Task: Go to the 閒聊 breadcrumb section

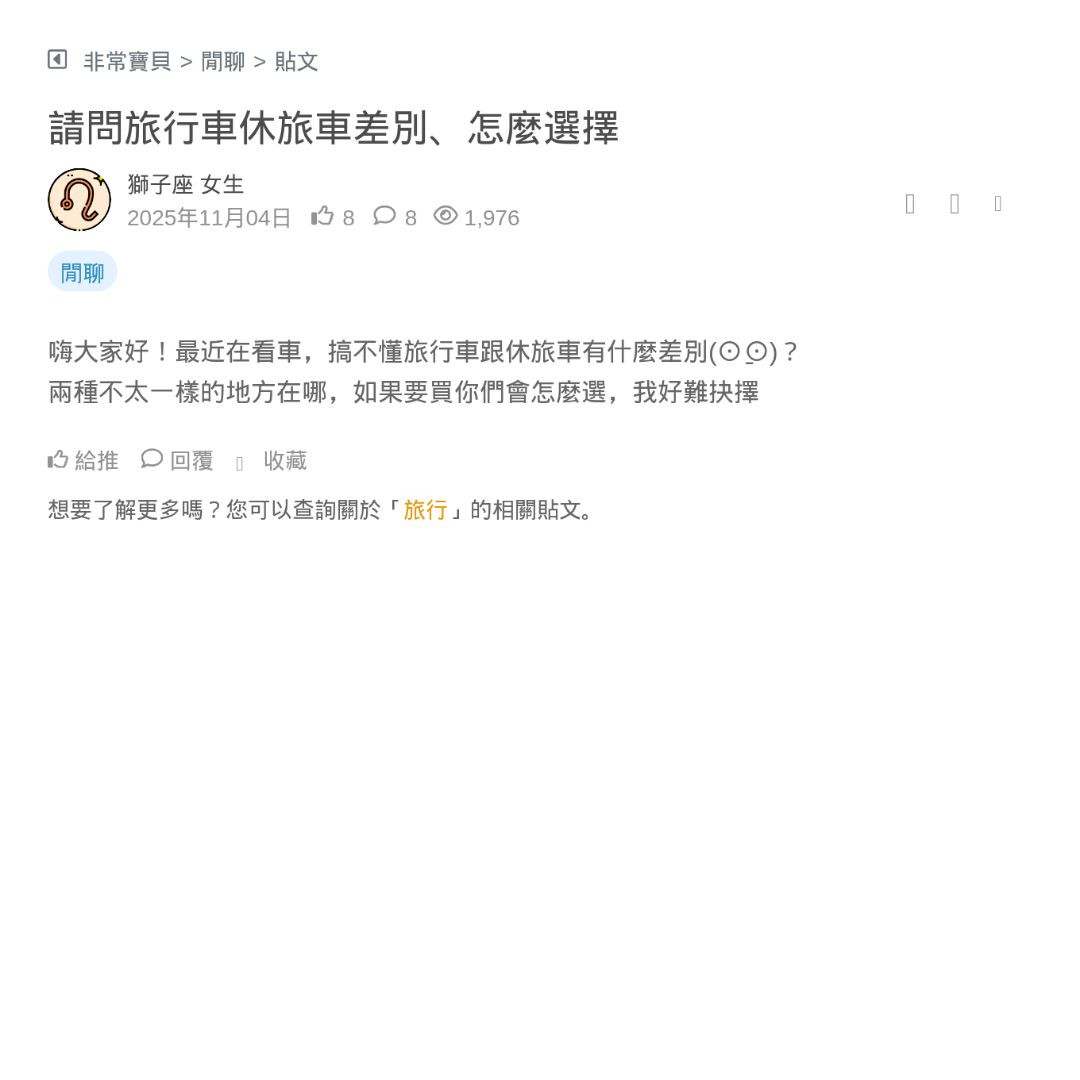Action: [223, 62]
